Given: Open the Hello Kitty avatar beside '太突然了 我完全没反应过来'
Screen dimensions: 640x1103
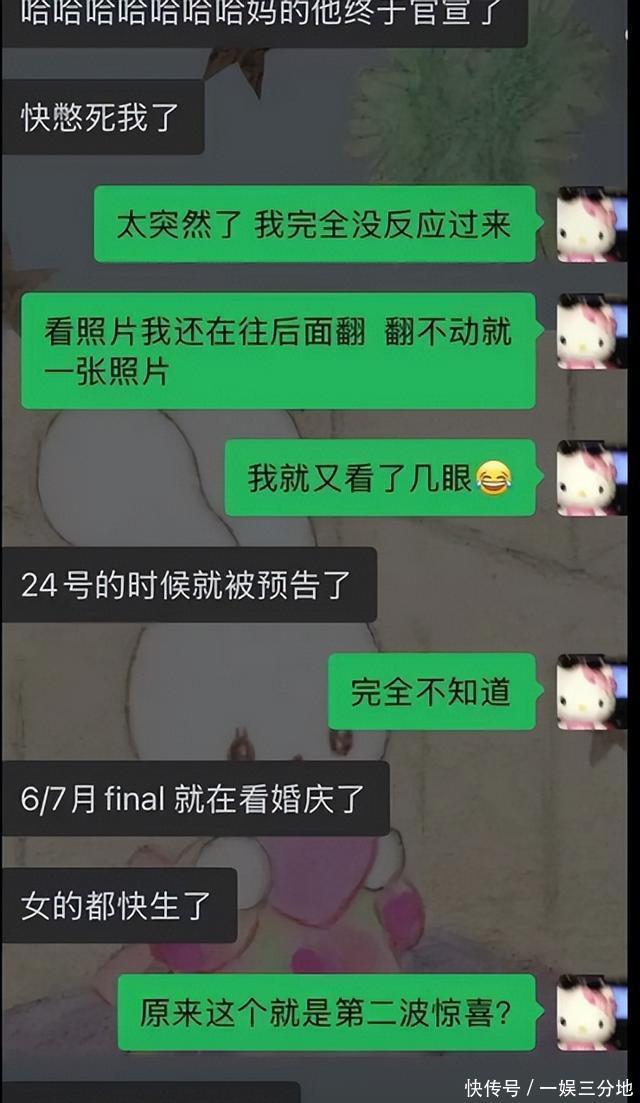Looking at the screenshot, I should (x=591, y=224).
